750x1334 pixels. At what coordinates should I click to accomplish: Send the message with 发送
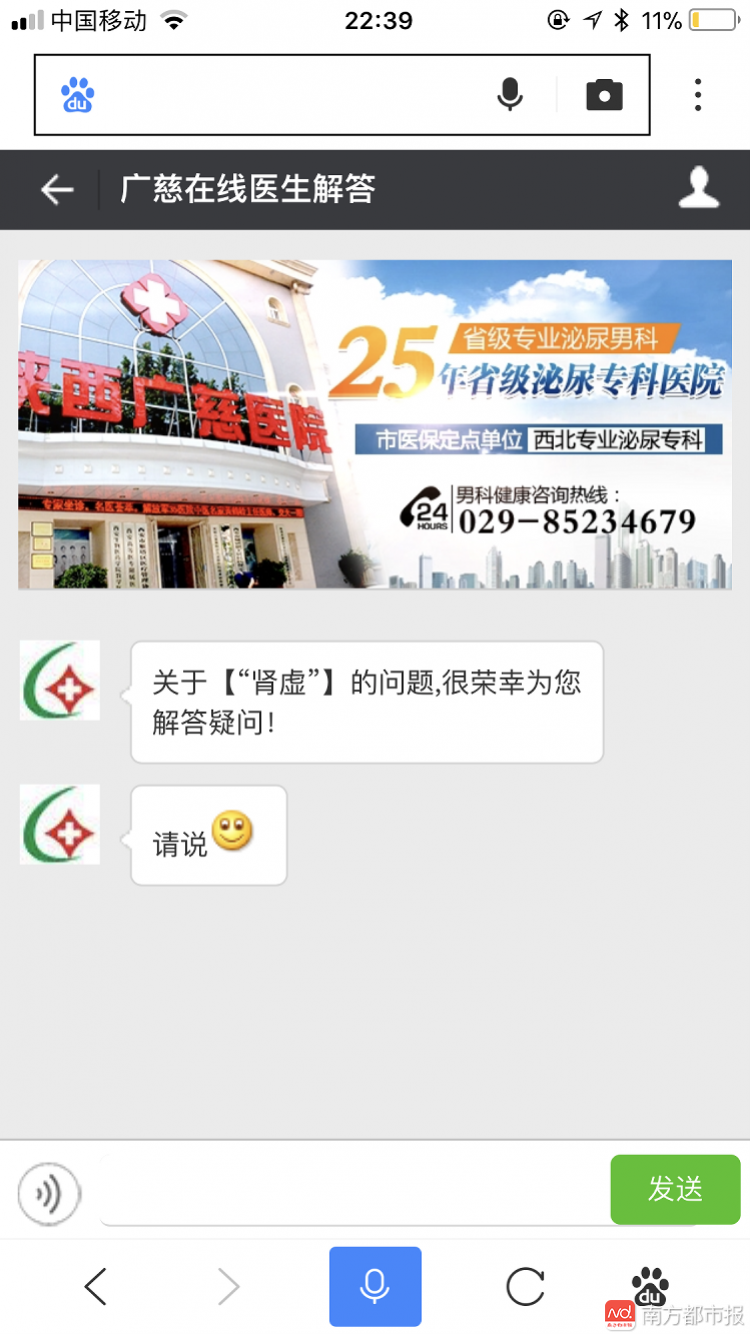click(x=675, y=1189)
